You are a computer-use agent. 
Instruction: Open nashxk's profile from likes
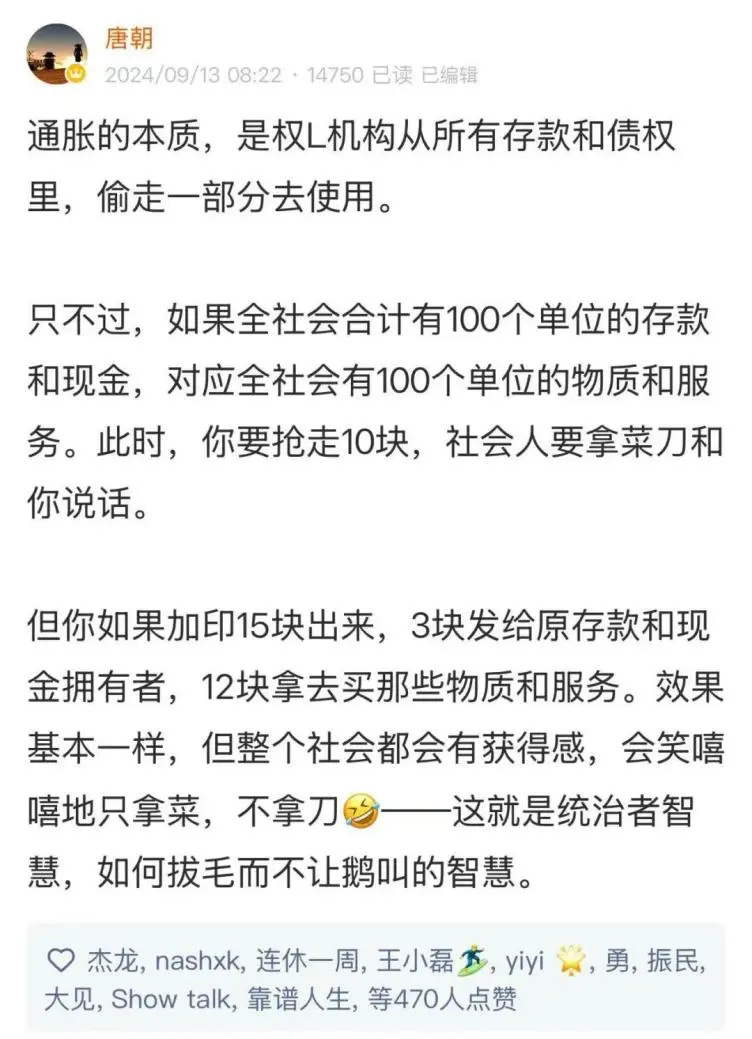coord(195,962)
